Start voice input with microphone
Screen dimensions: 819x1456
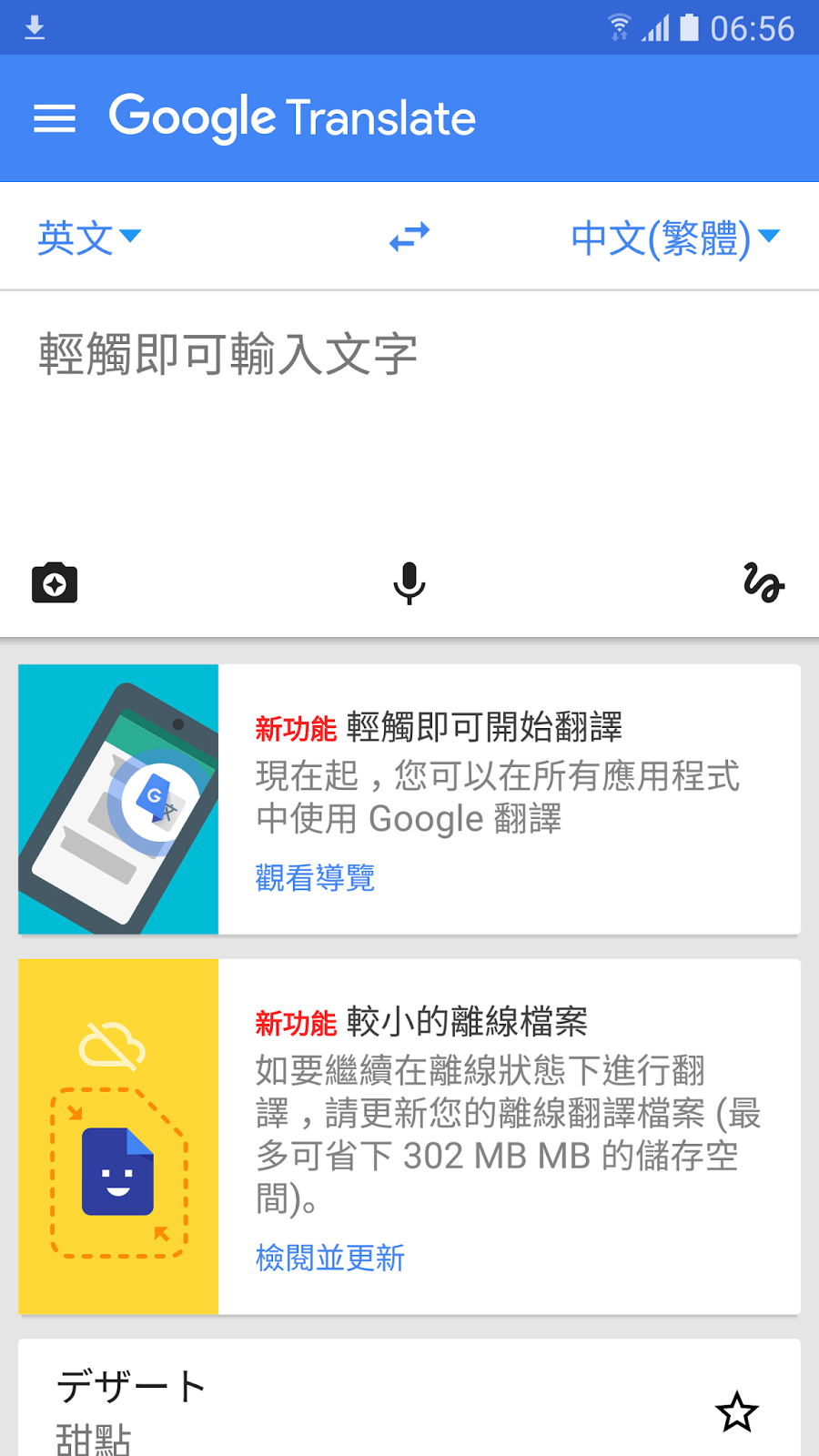pyautogui.click(x=409, y=583)
